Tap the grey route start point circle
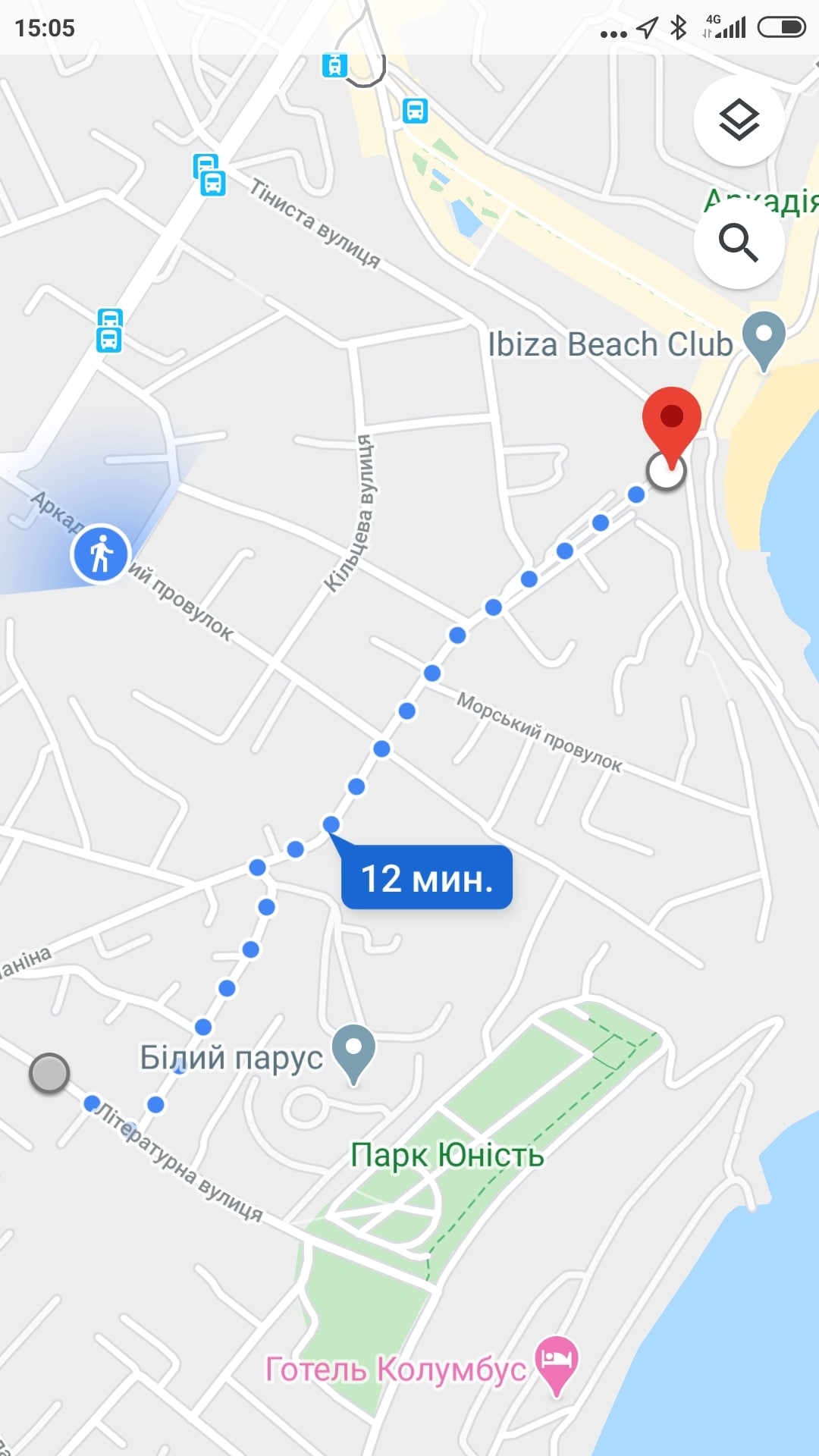This screenshot has width=819, height=1456. (x=49, y=1073)
